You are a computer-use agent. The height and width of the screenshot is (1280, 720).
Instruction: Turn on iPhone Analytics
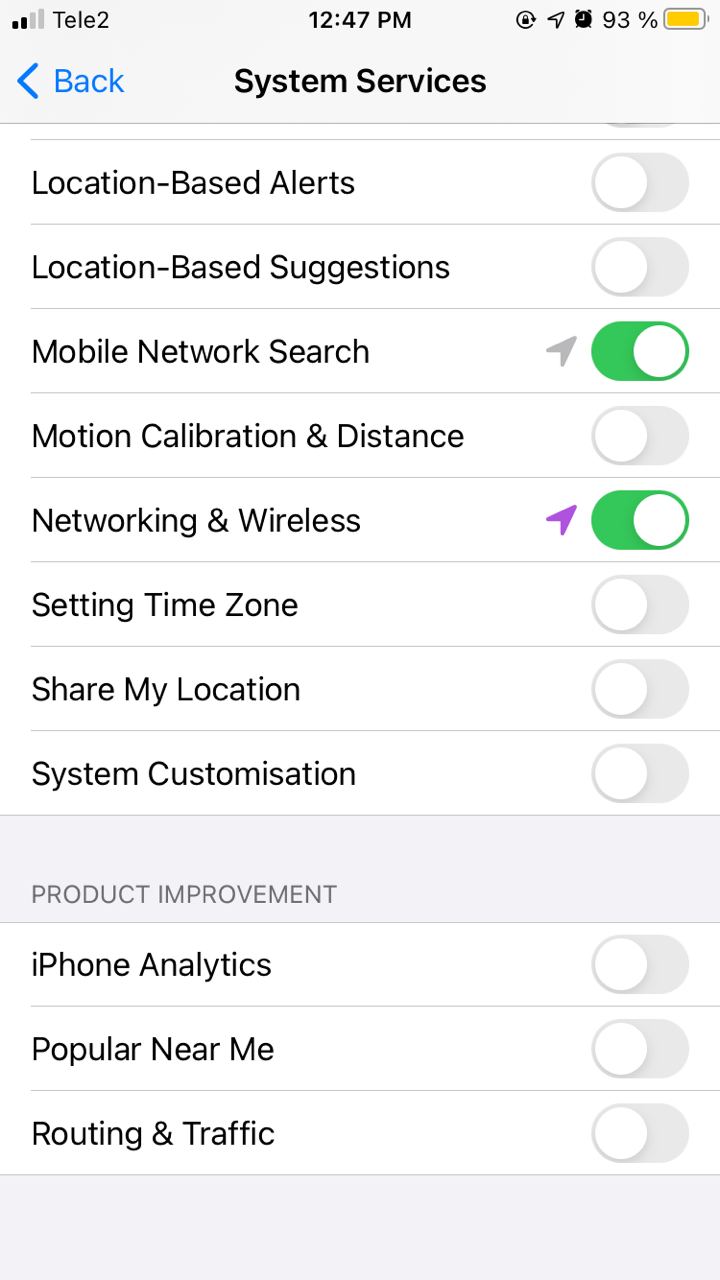pos(640,965)
